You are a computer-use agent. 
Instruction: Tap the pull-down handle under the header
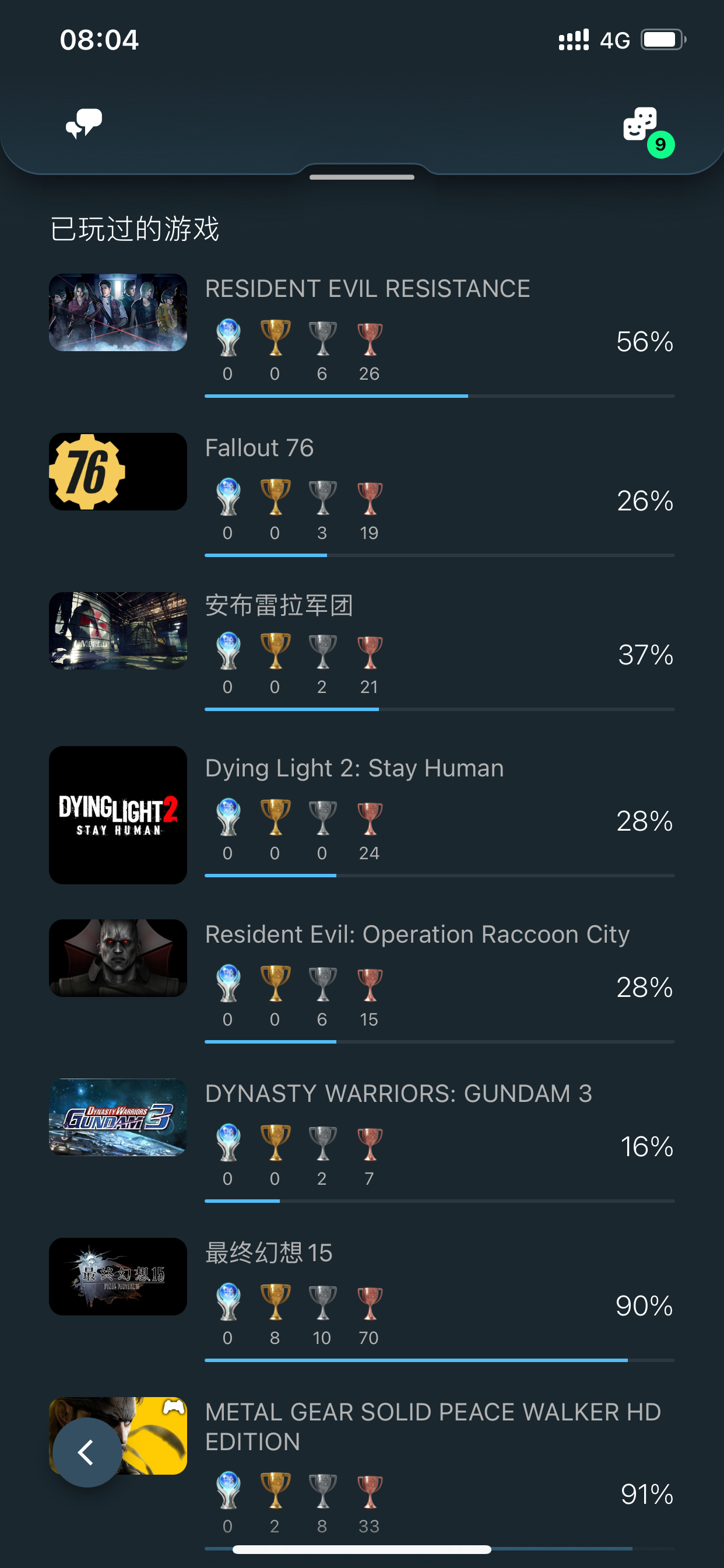click(361, 177)
